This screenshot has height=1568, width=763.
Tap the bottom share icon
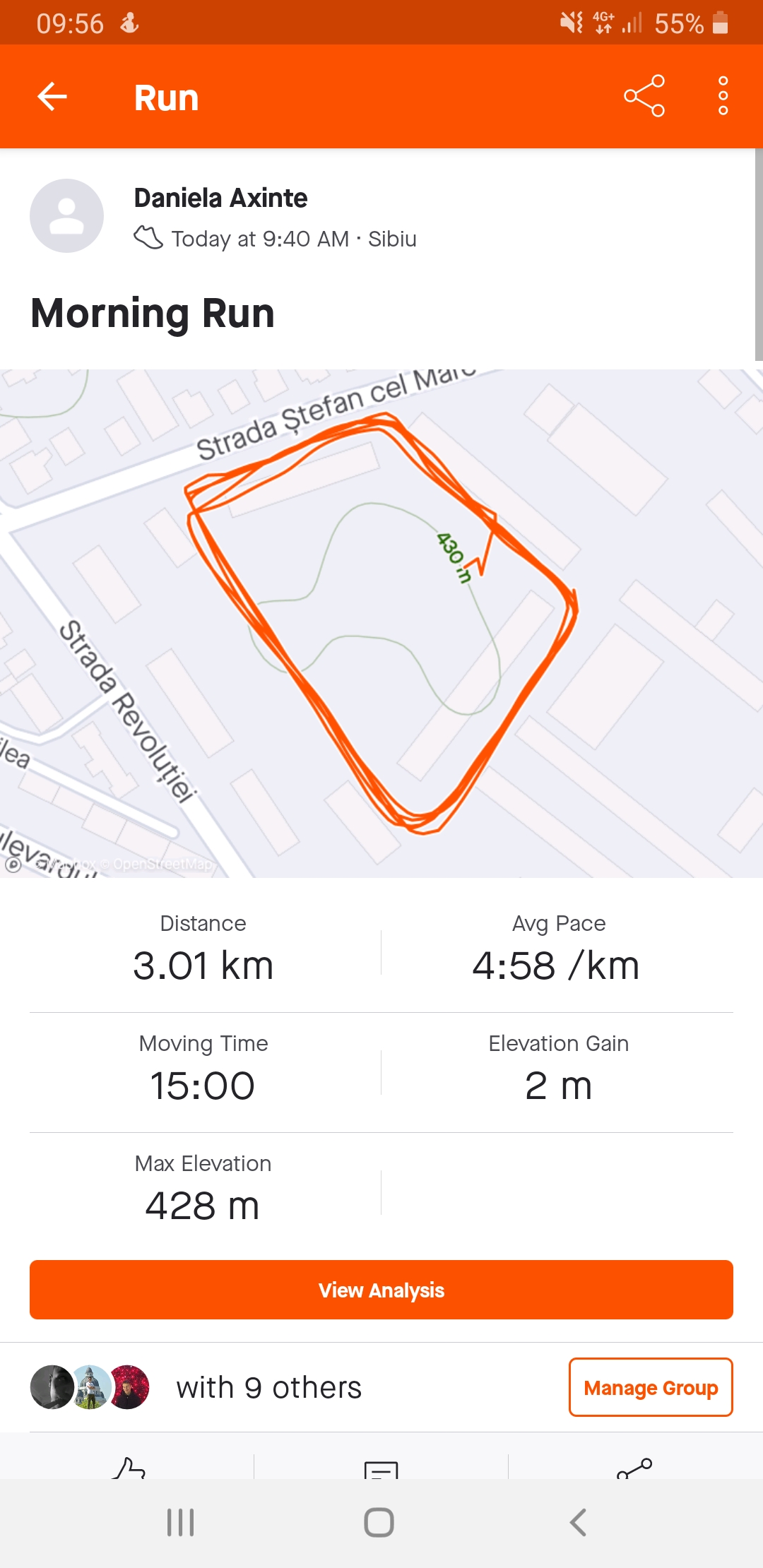[x=634, y=1468]
